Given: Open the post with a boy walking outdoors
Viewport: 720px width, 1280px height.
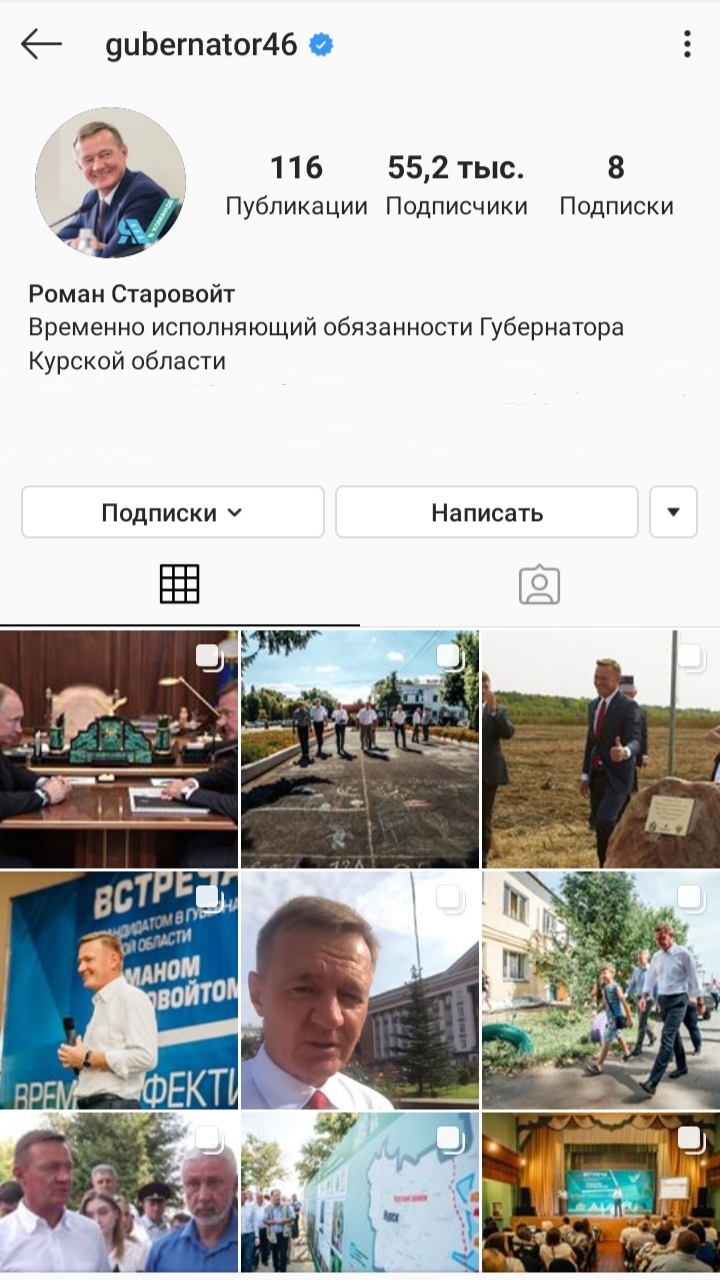Looking at the screenshot, I should [601, 990].
